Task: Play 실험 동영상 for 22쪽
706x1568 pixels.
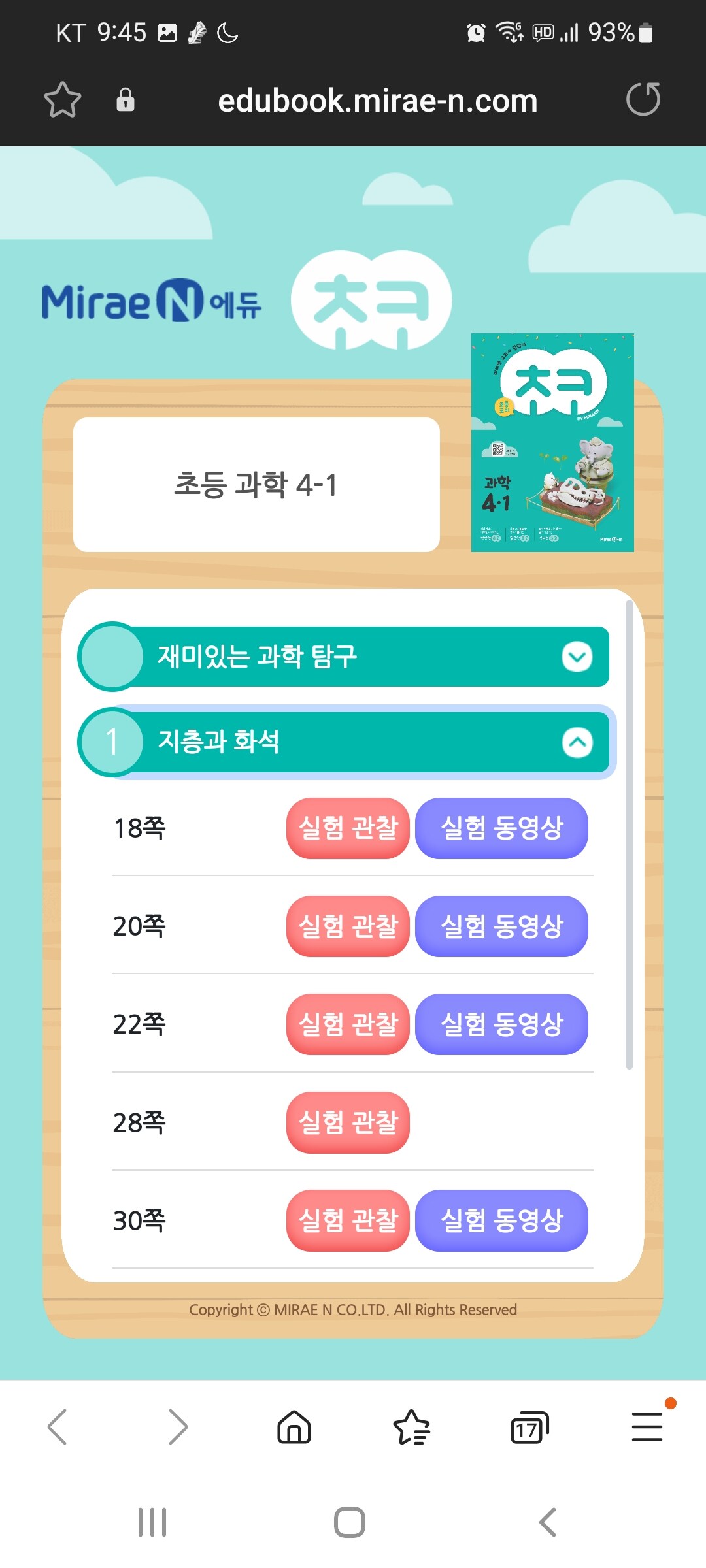Action: click(501, 1024)
